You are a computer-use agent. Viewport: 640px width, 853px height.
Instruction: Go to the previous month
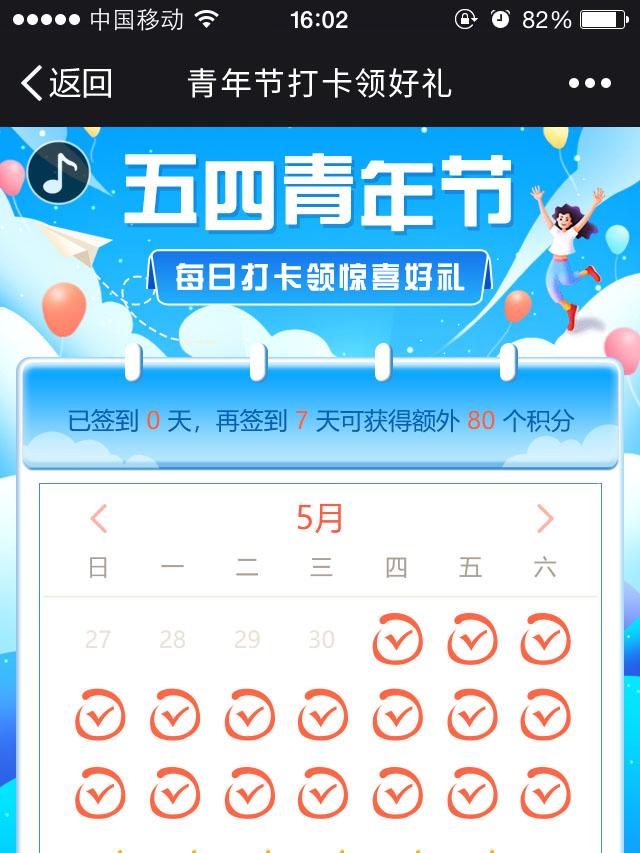(99, 518)
